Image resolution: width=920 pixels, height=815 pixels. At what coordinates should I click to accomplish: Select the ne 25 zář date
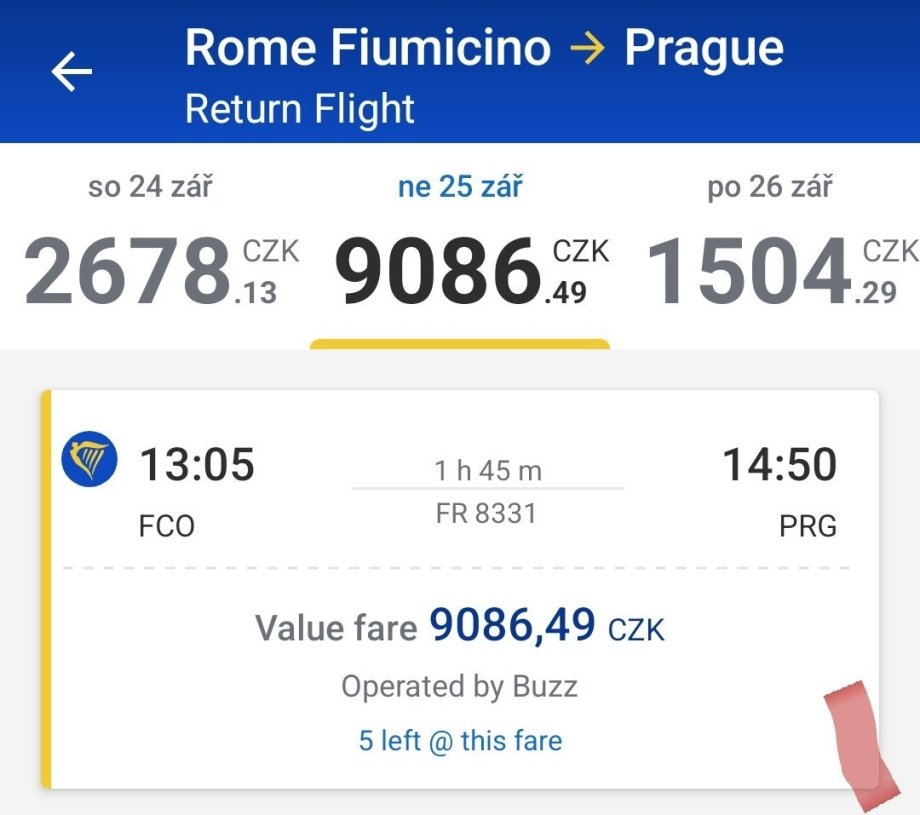pos(460,247)
